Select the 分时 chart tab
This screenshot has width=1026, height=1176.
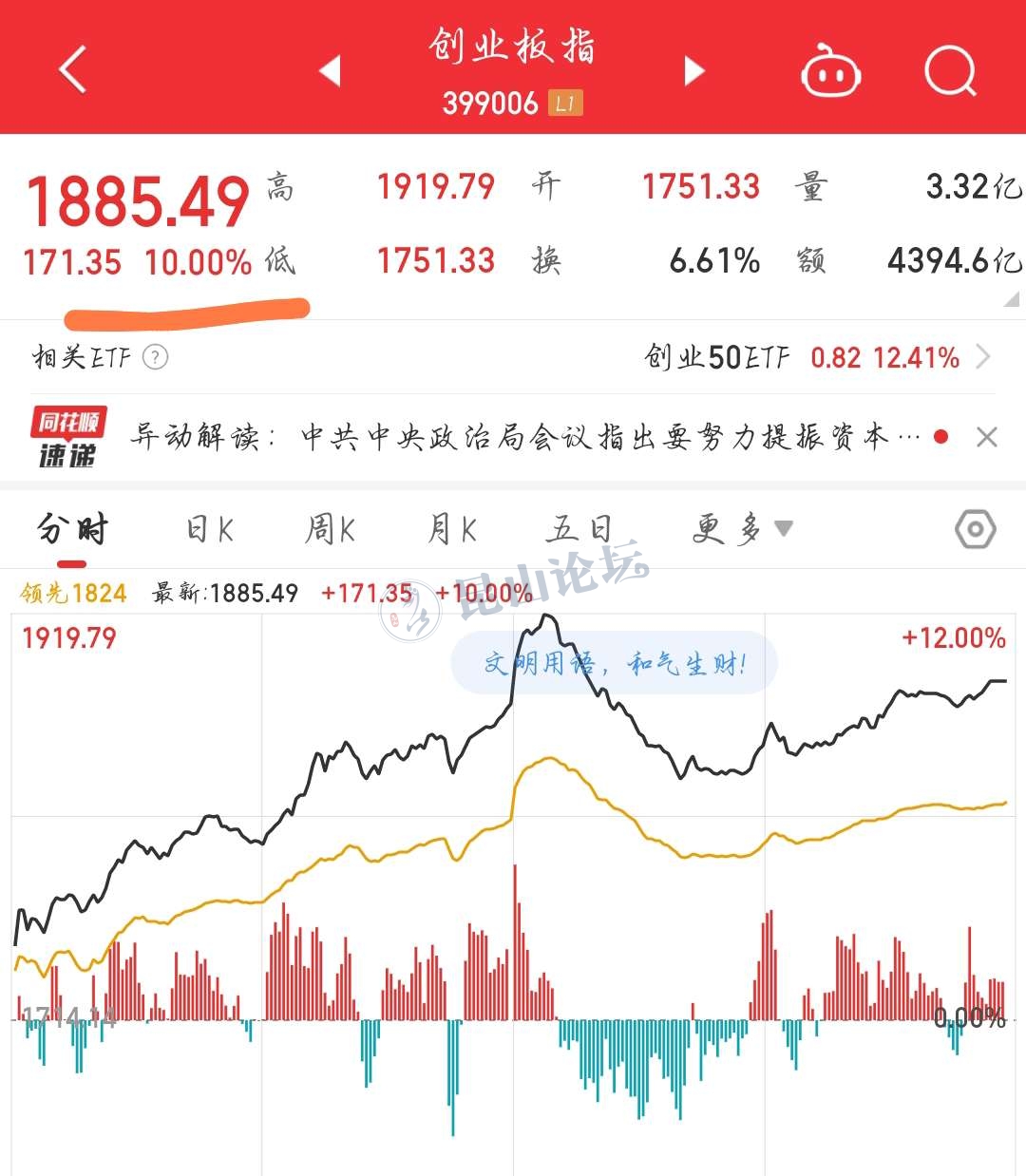[x=72, y=529]
